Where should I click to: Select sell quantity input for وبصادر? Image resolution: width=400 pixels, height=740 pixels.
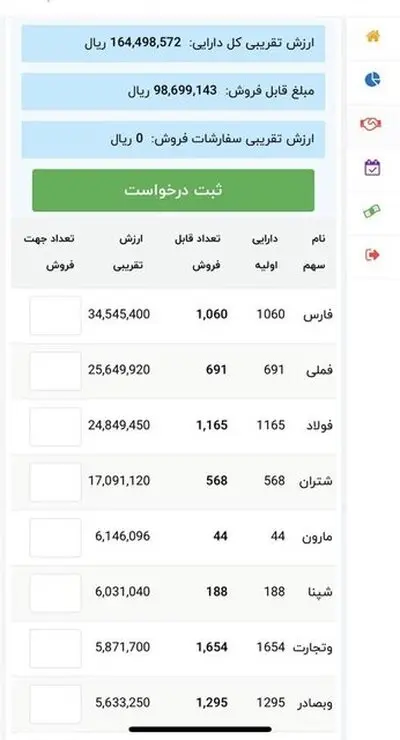[x=56, y=704]
